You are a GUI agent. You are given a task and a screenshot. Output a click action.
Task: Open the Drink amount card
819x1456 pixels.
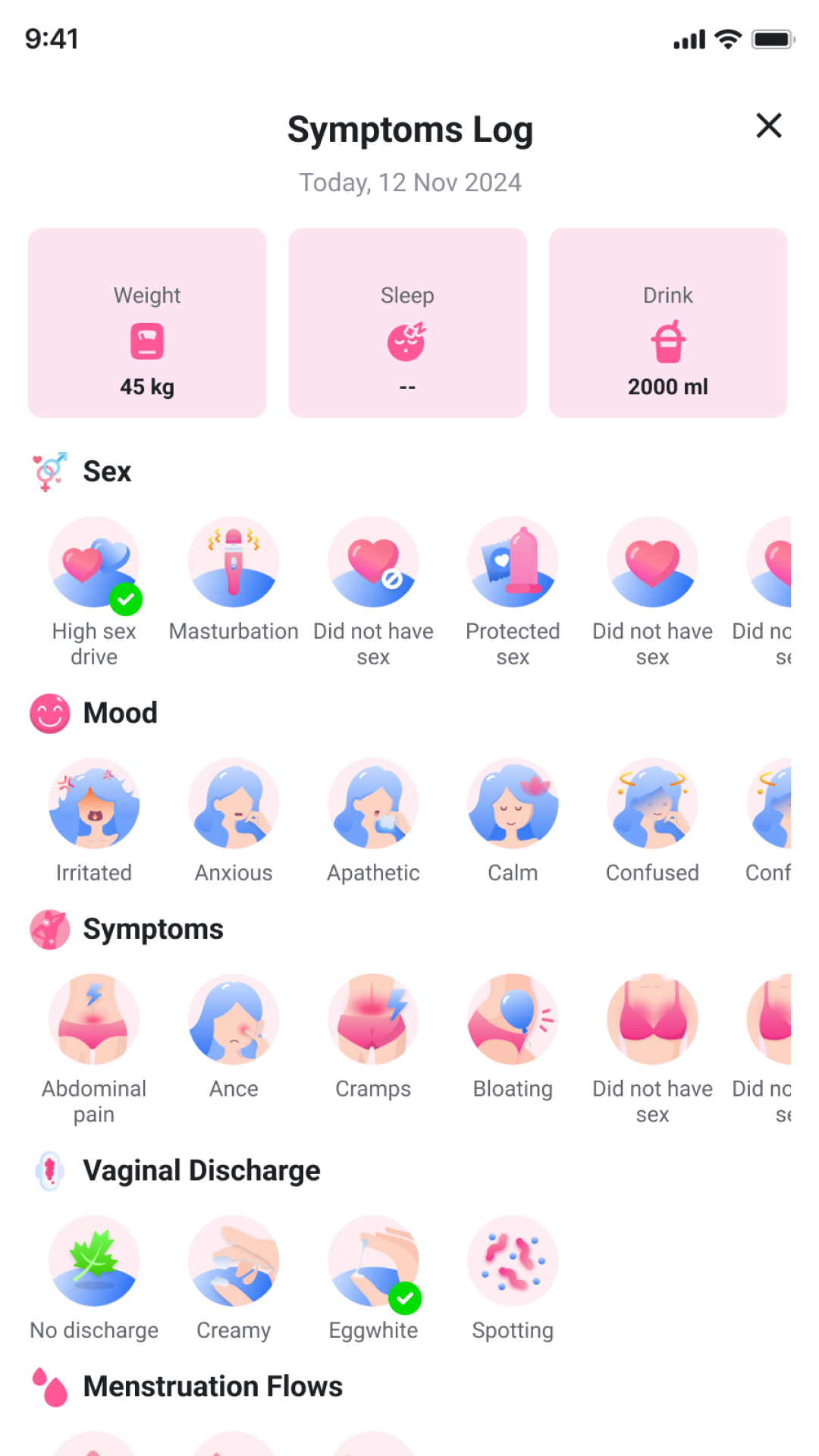click(668, 322)
